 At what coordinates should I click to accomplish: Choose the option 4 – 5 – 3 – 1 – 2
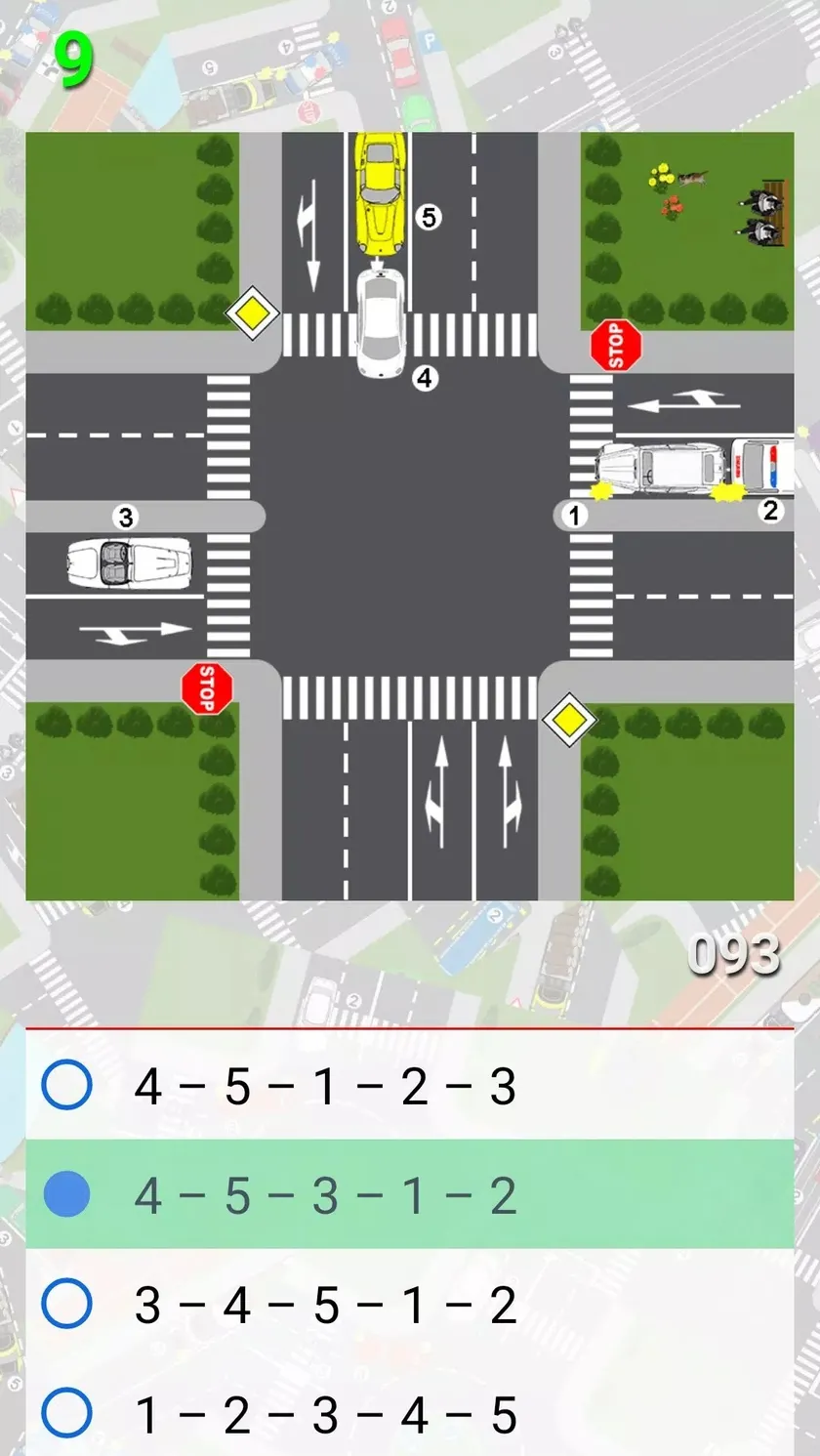pyautogui.click(x=409, y=1194)
